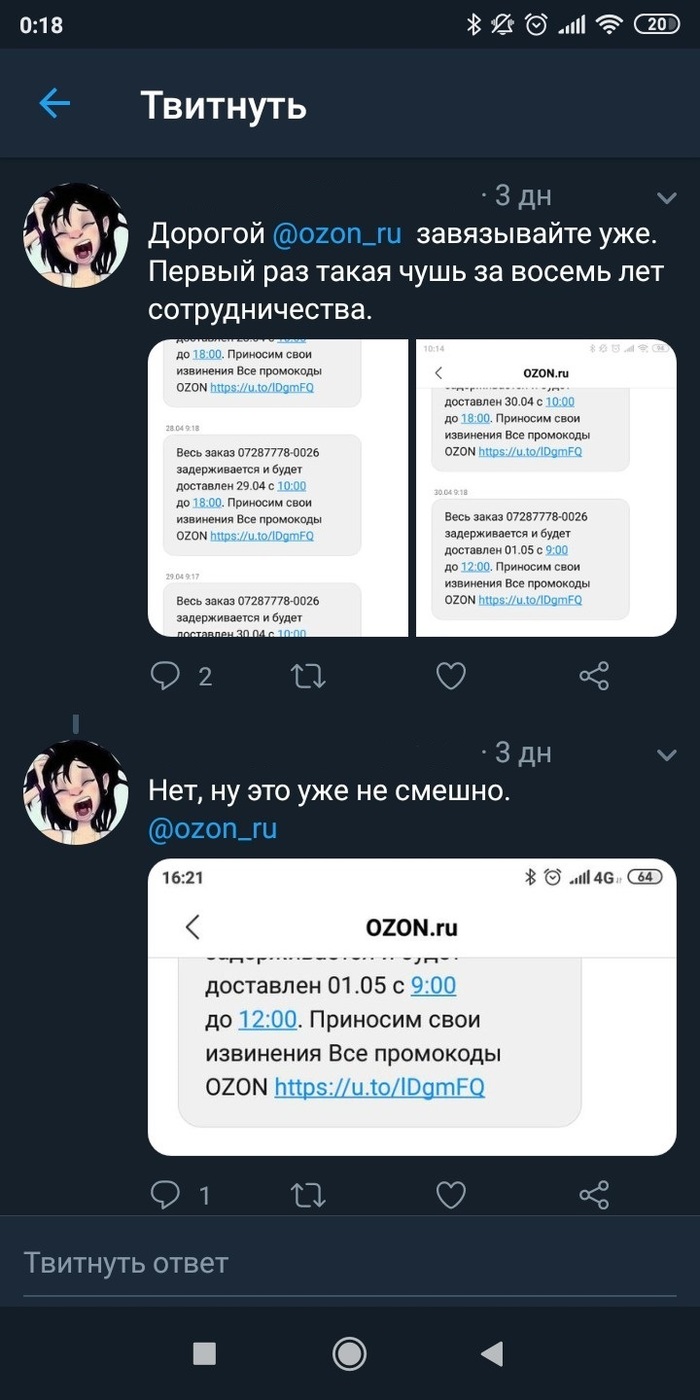Go back using the top-left arrow

tap(55, 103)
